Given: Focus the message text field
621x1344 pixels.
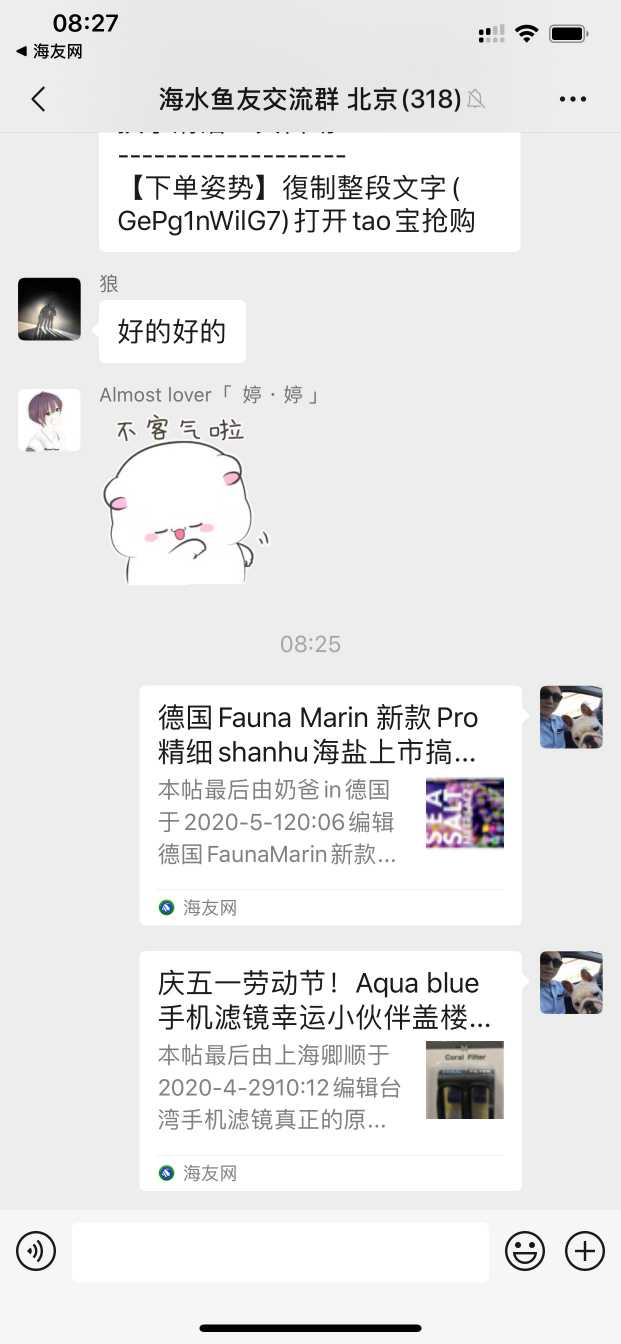Looking at the screenshot, I should (280, 1251).
